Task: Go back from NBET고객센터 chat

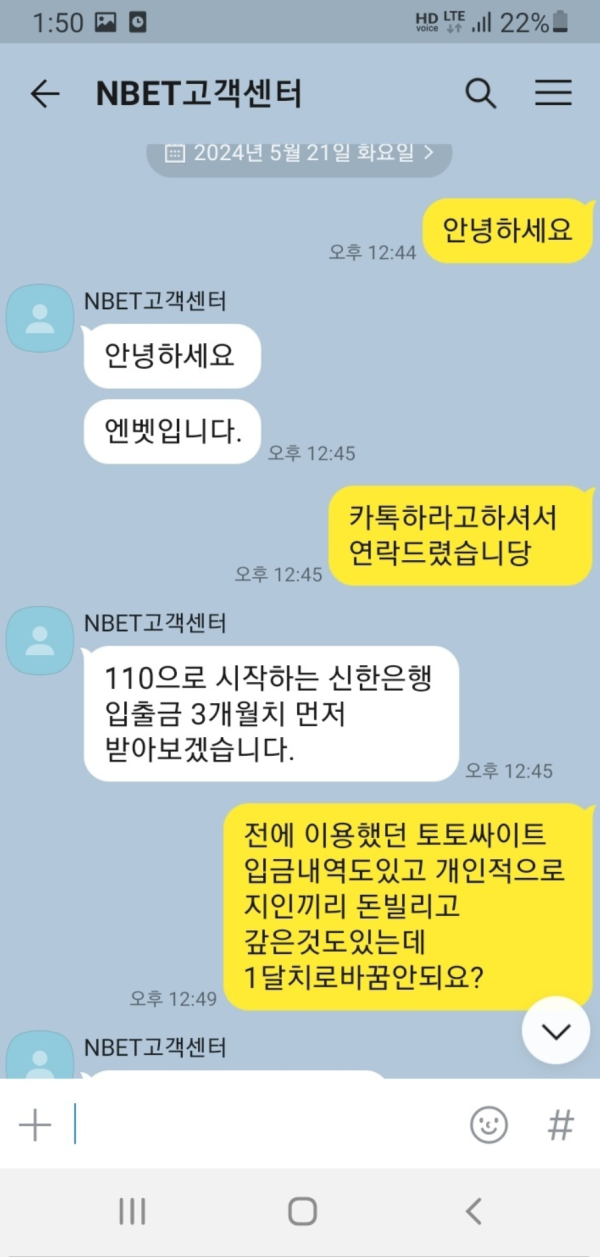Action: (x=45, y=94)
